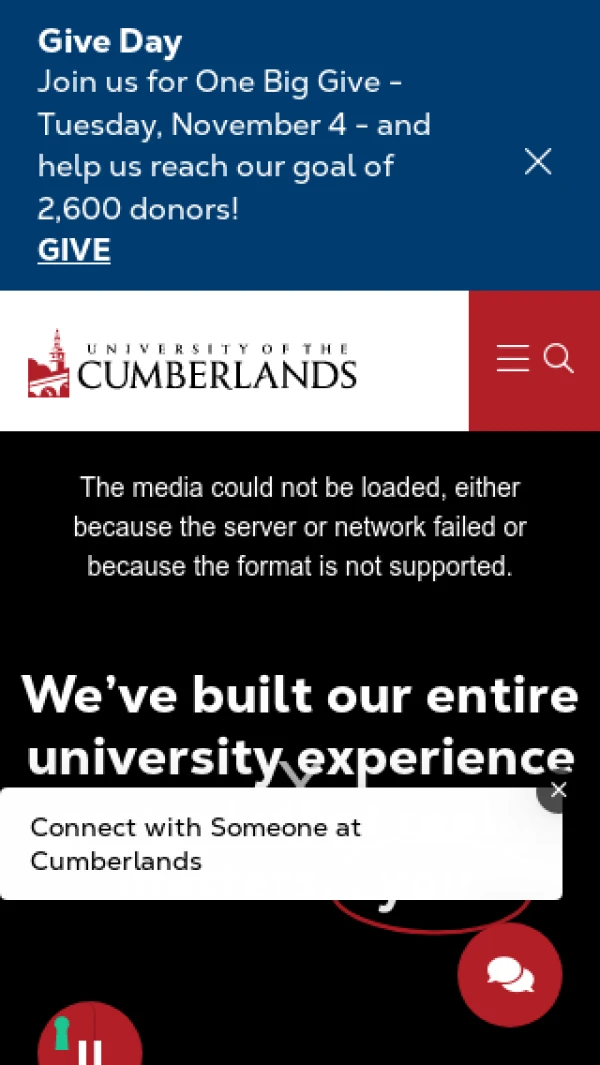Close the Connect with Someone popup
The height and width of the screenshot is (1065, 600).
tap(558, 790)
